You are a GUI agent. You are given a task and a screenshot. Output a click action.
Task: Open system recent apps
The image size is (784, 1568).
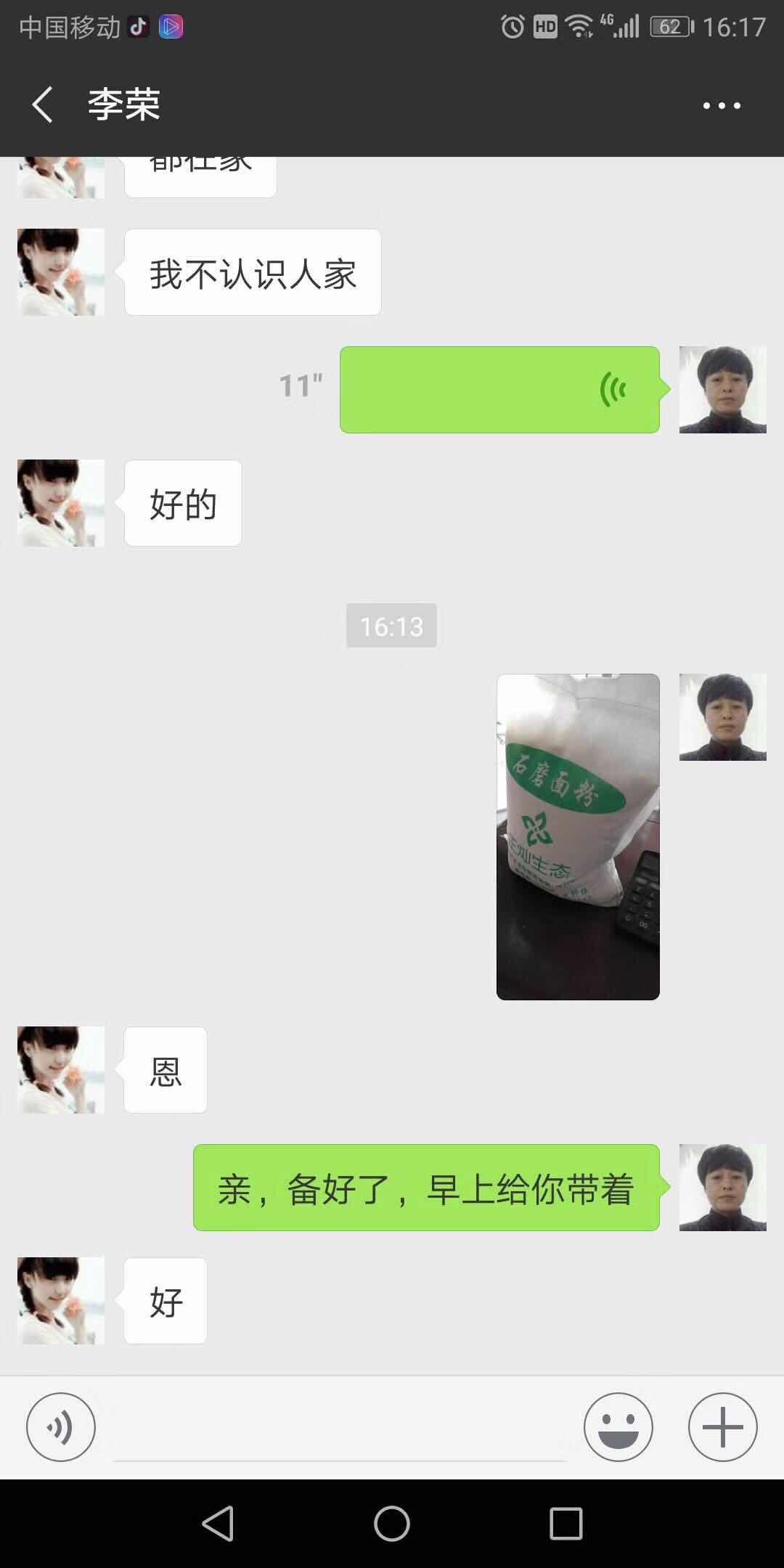click(565, 1523)
